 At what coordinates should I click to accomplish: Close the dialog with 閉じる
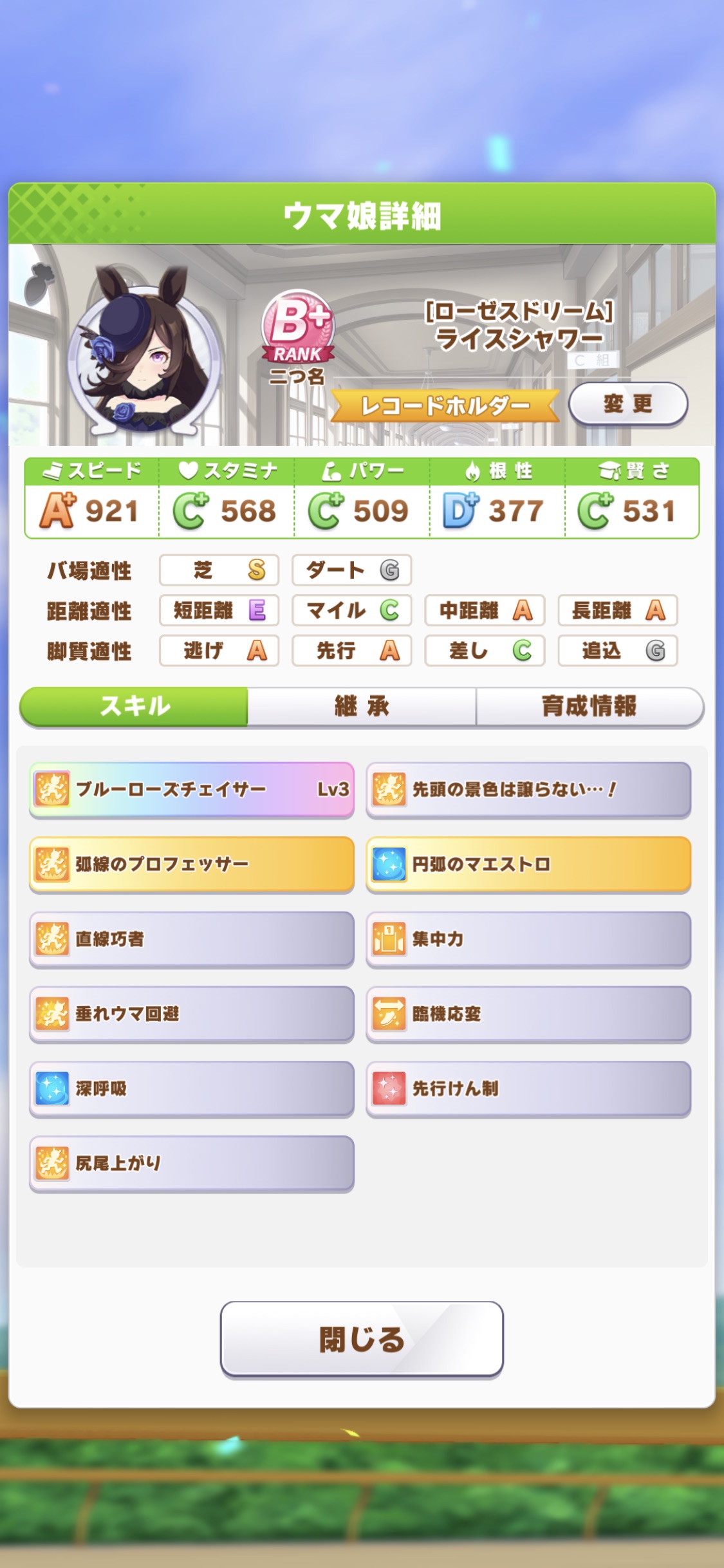click(362, 1339)
